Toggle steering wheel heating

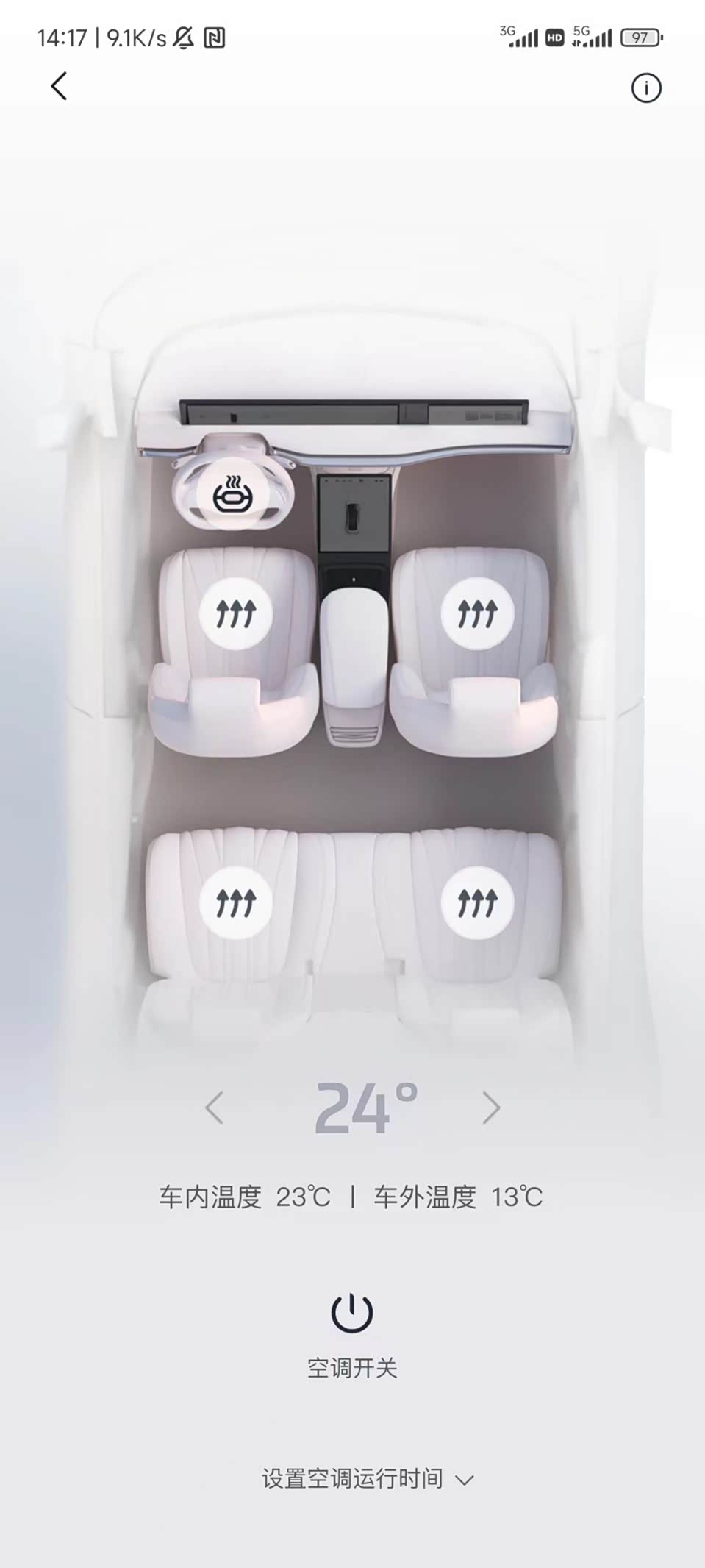click(233, 495)
